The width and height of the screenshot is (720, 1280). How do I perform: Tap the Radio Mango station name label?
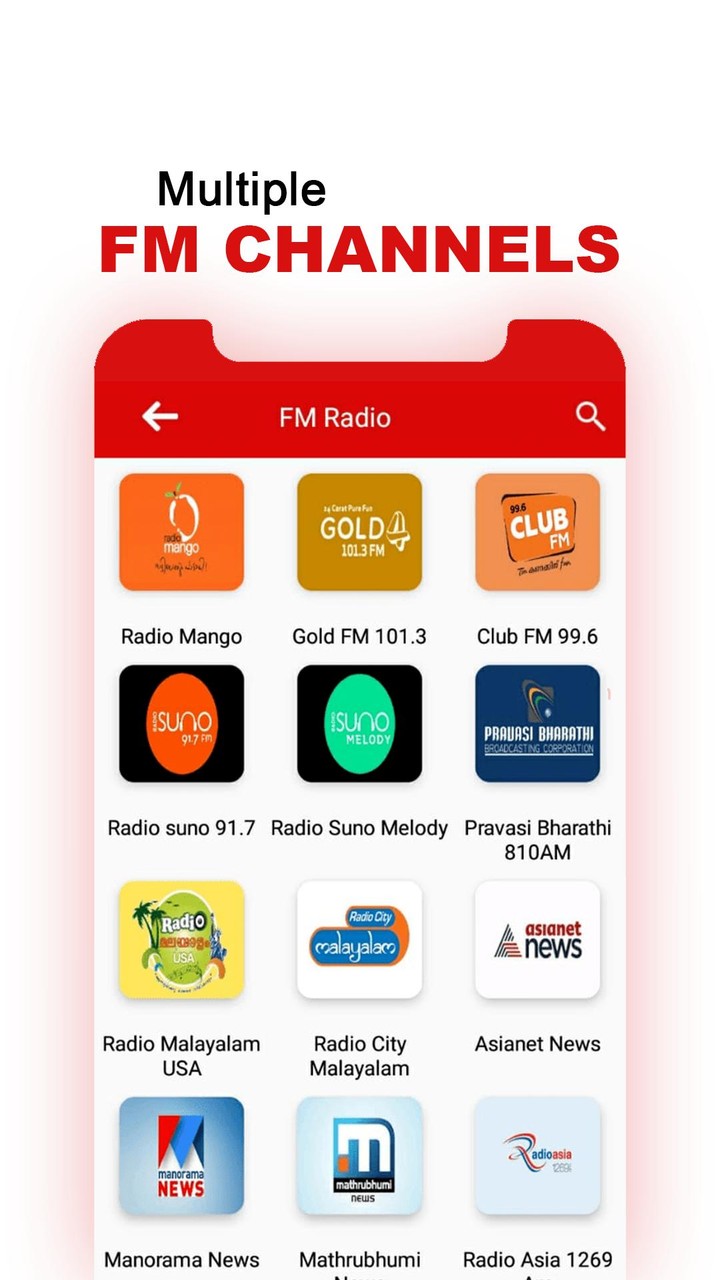click(x=181, y=636)
